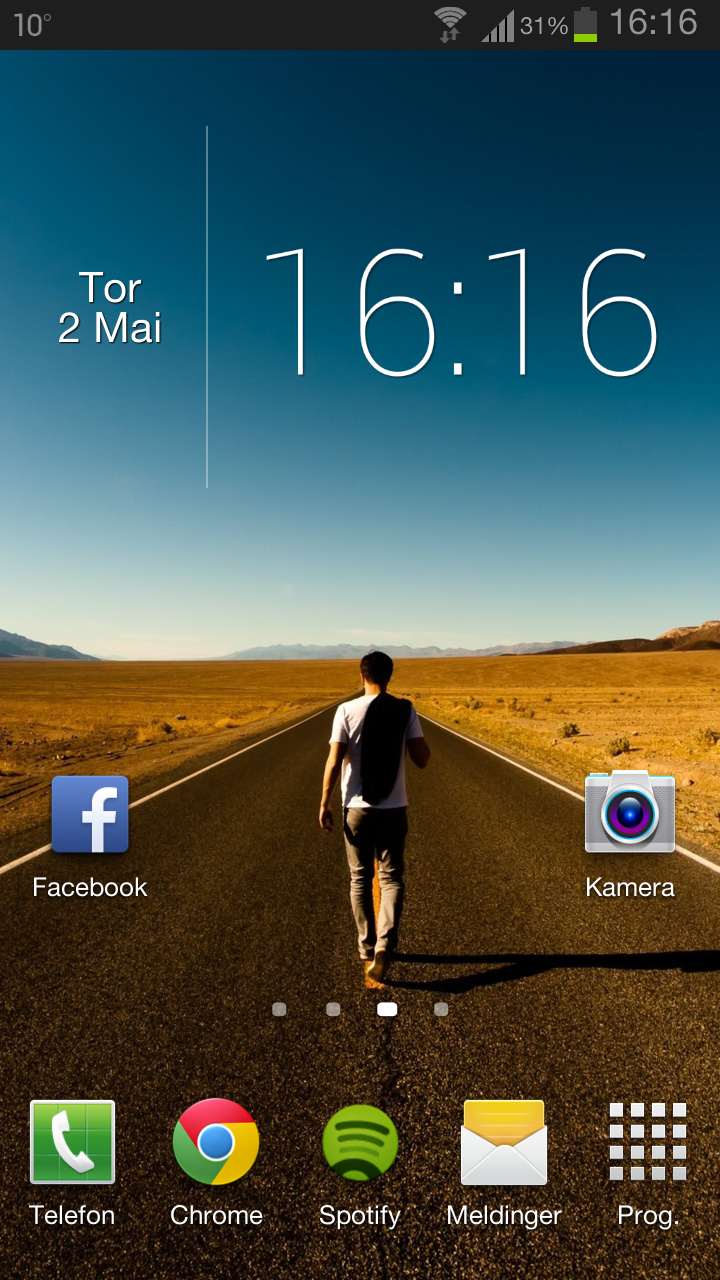Select the second page indicator dot

point(333,1009)
